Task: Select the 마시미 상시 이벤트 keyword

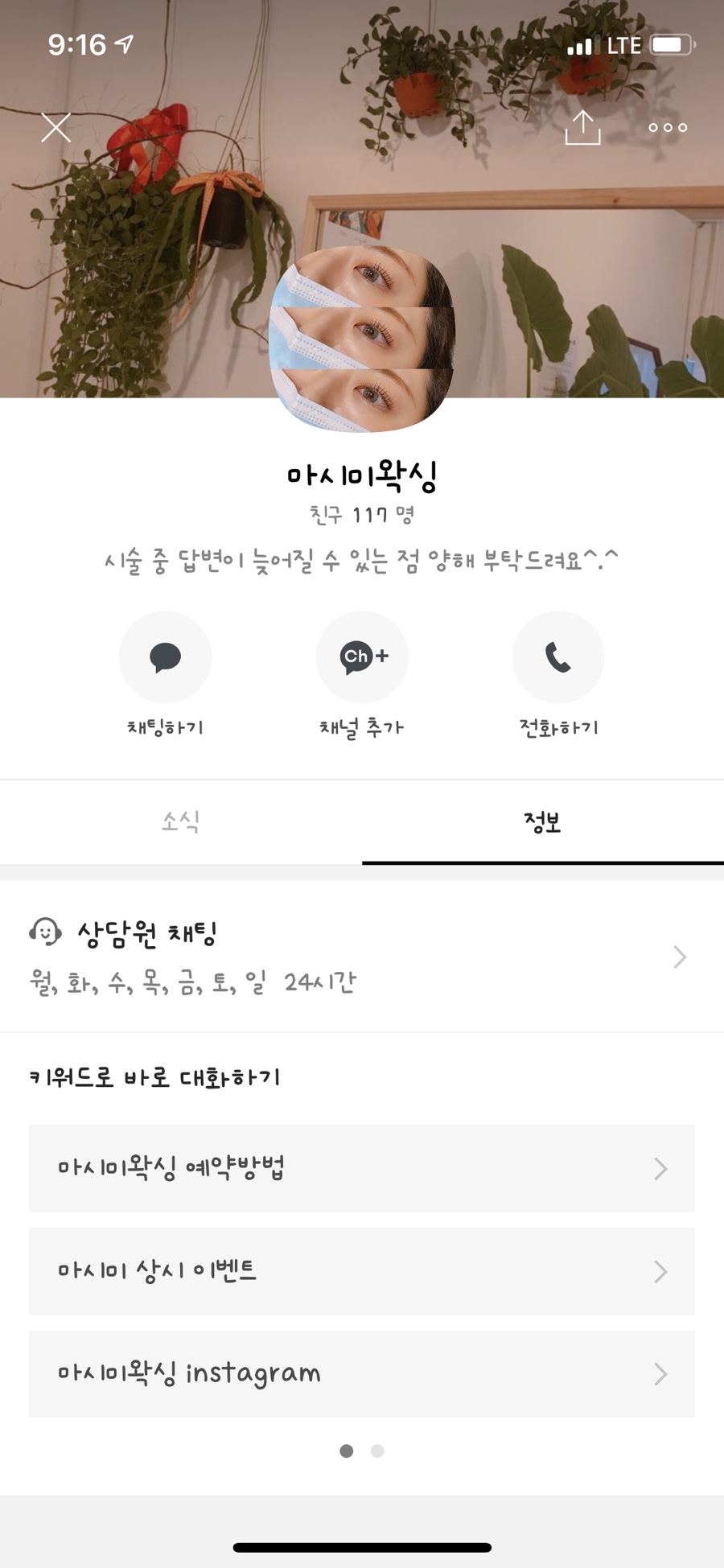Action: click(x=362, y=1271)
